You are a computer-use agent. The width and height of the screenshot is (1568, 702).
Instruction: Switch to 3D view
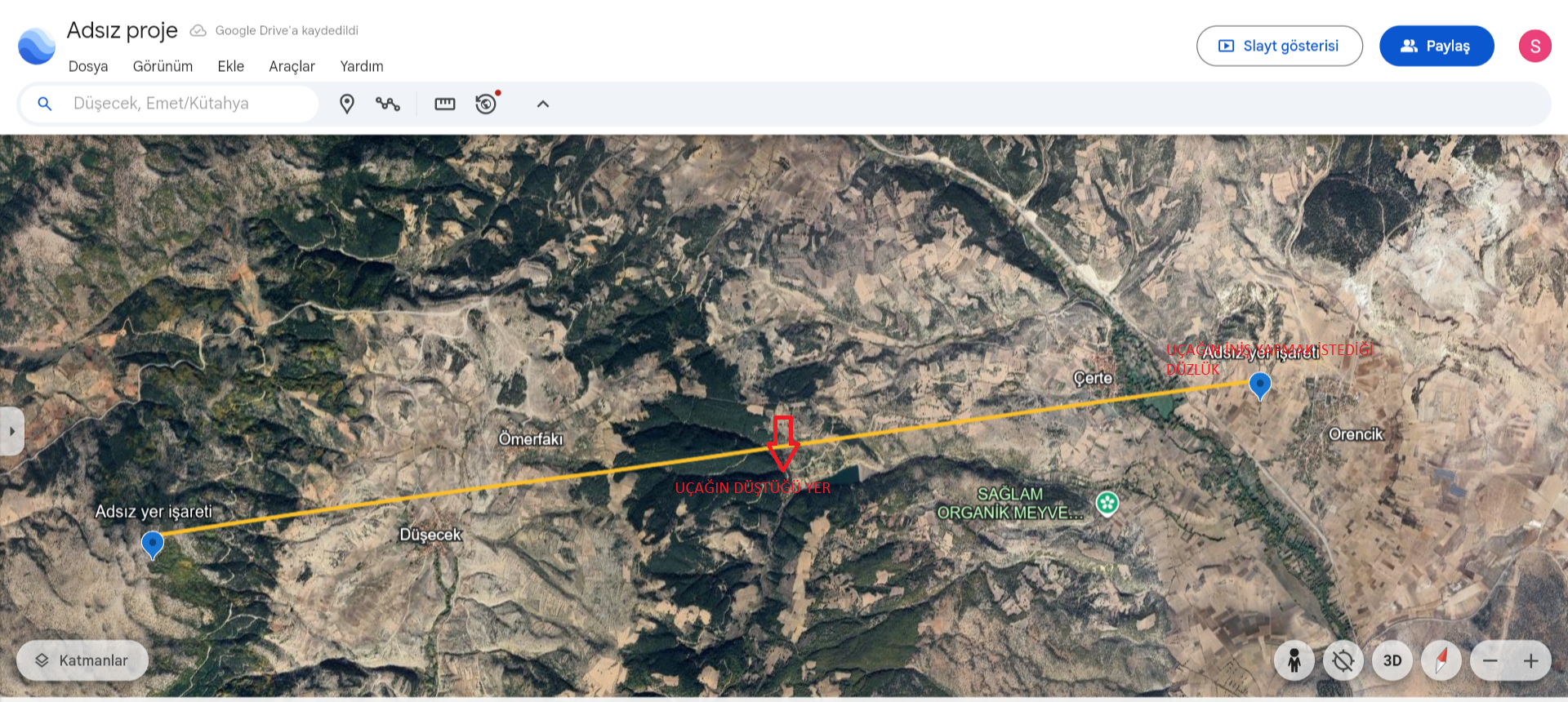[x=1392, y=660]
